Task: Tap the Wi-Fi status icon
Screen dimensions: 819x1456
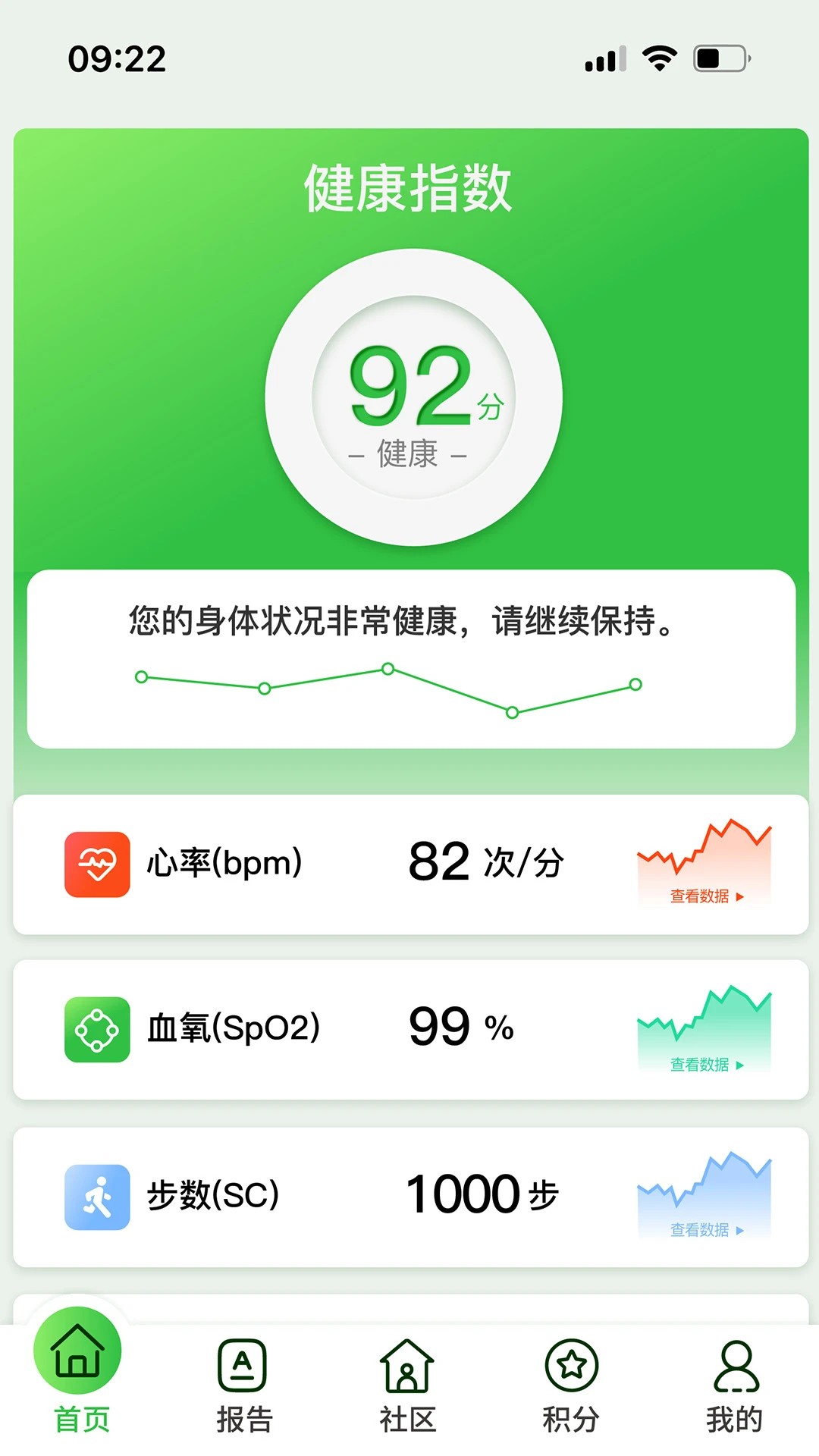Action: click(659, 57)
